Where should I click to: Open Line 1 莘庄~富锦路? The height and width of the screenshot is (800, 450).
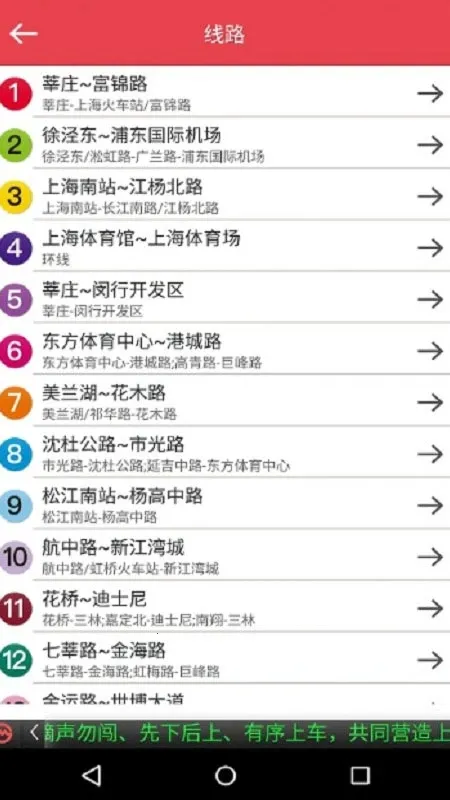(x=225, y=92)
